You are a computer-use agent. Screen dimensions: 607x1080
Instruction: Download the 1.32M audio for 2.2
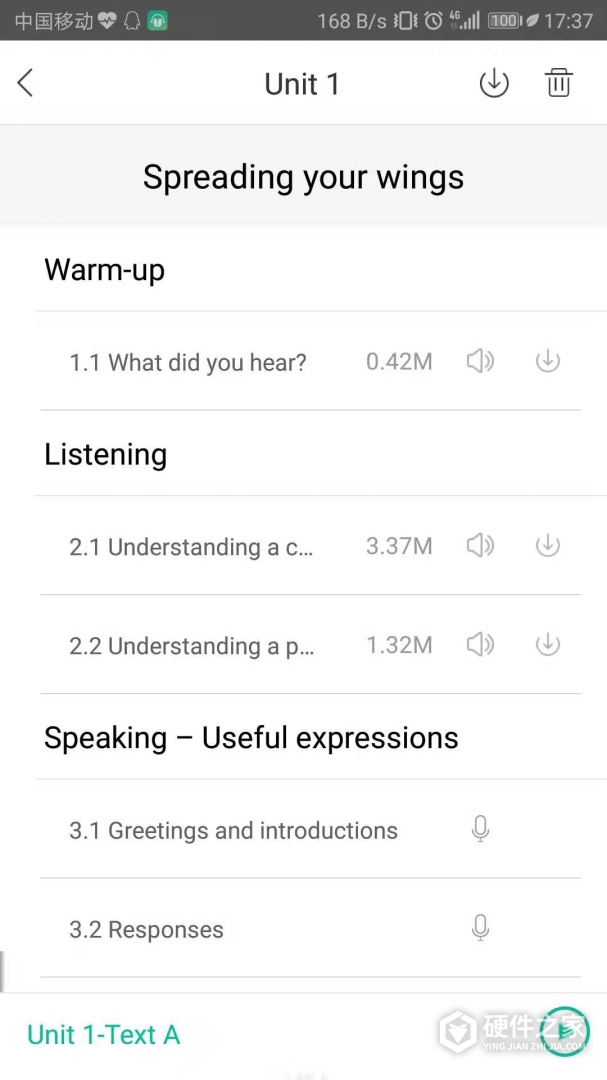click(x=547, y=645)
